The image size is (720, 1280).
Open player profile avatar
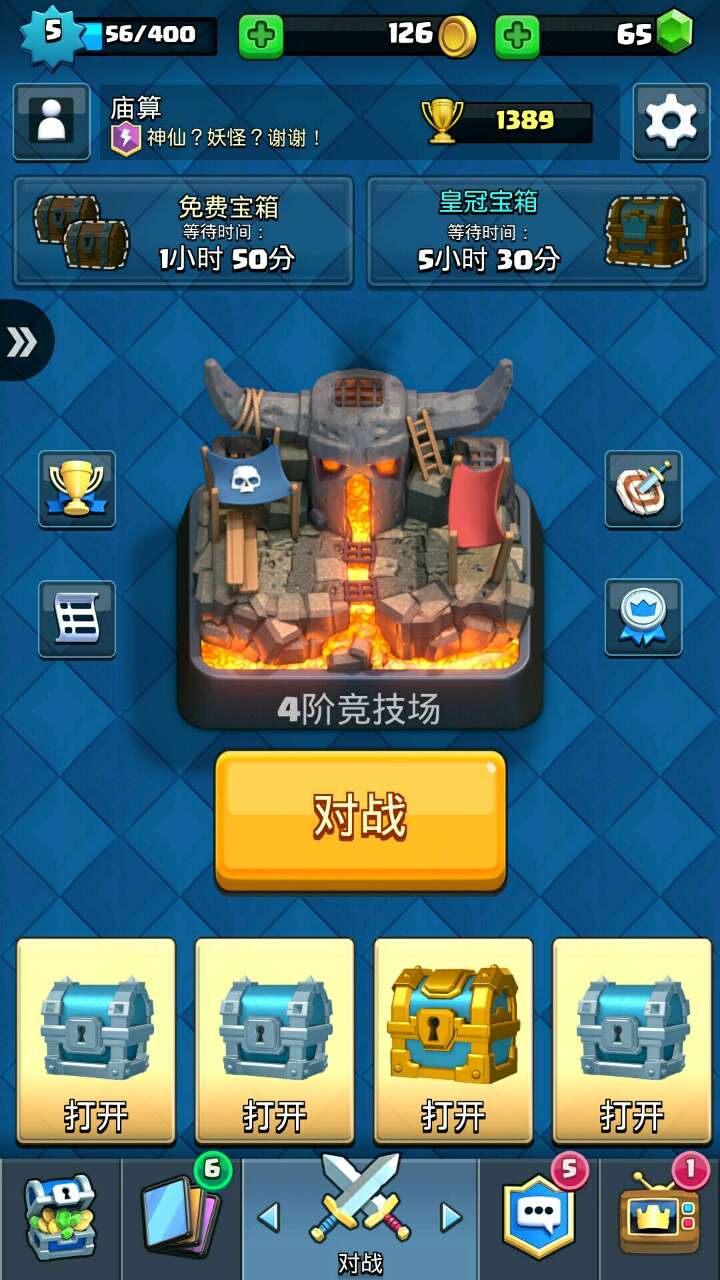click(x=50, y=121)
